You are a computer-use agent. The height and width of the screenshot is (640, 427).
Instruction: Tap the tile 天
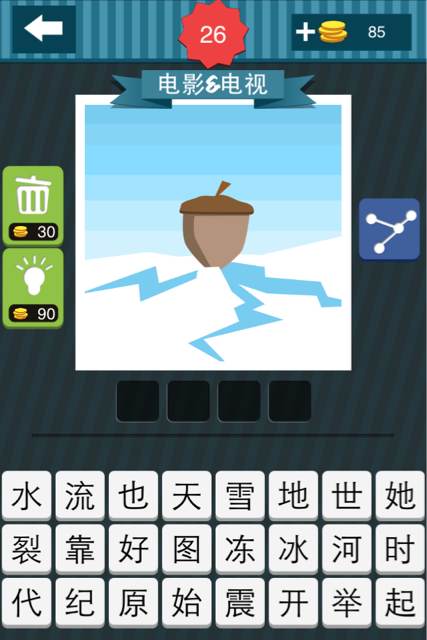coord(187,496)
